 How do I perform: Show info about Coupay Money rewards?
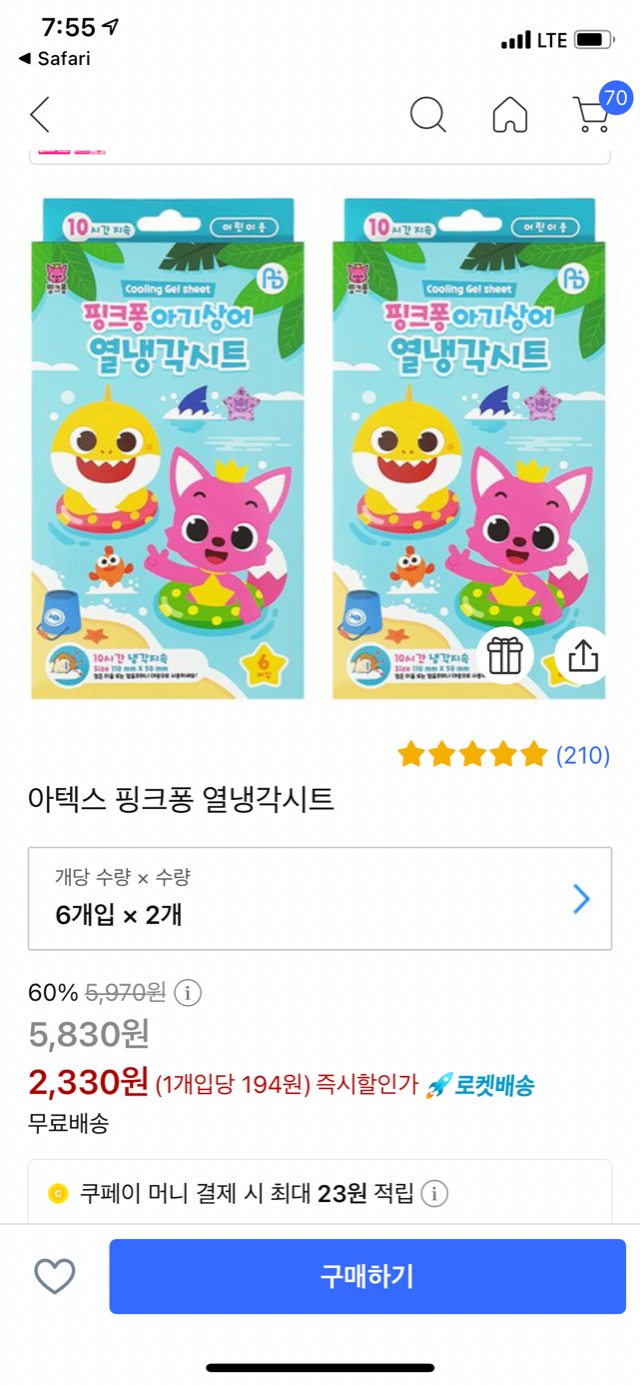click(x=434, y=1193)
